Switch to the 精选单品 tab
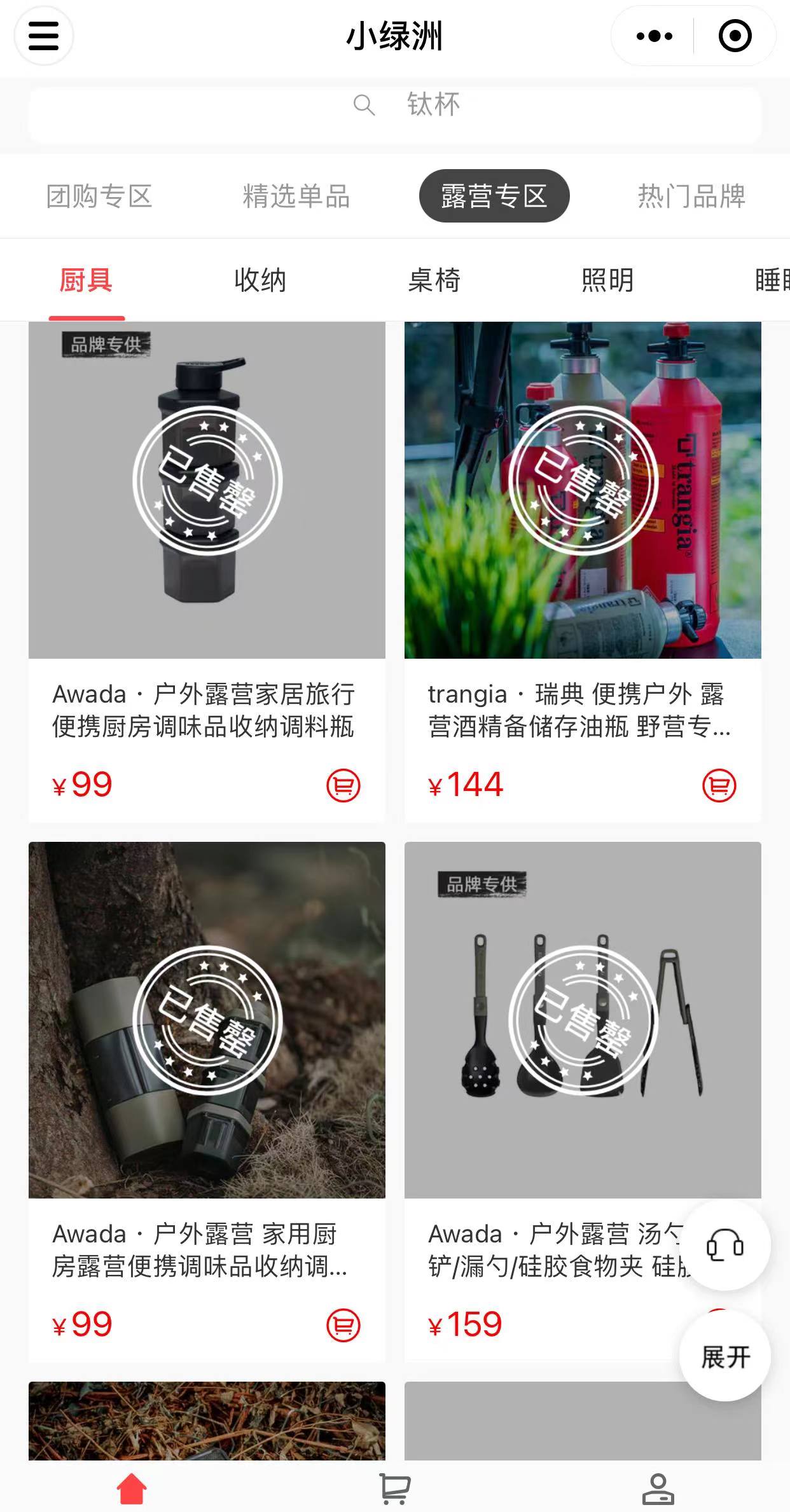 click(x=296, y=196)
